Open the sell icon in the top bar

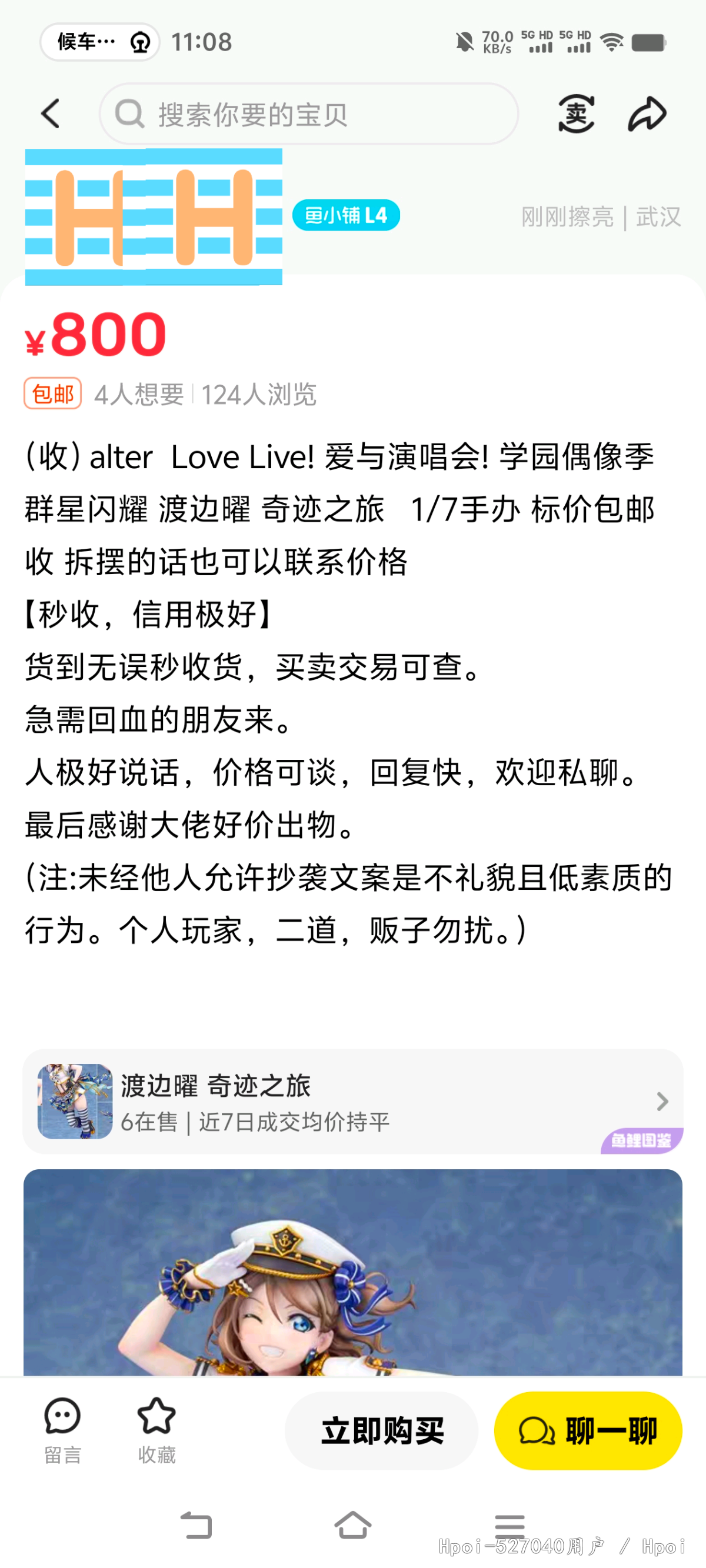pyautogui.click(x=575, y=114)
